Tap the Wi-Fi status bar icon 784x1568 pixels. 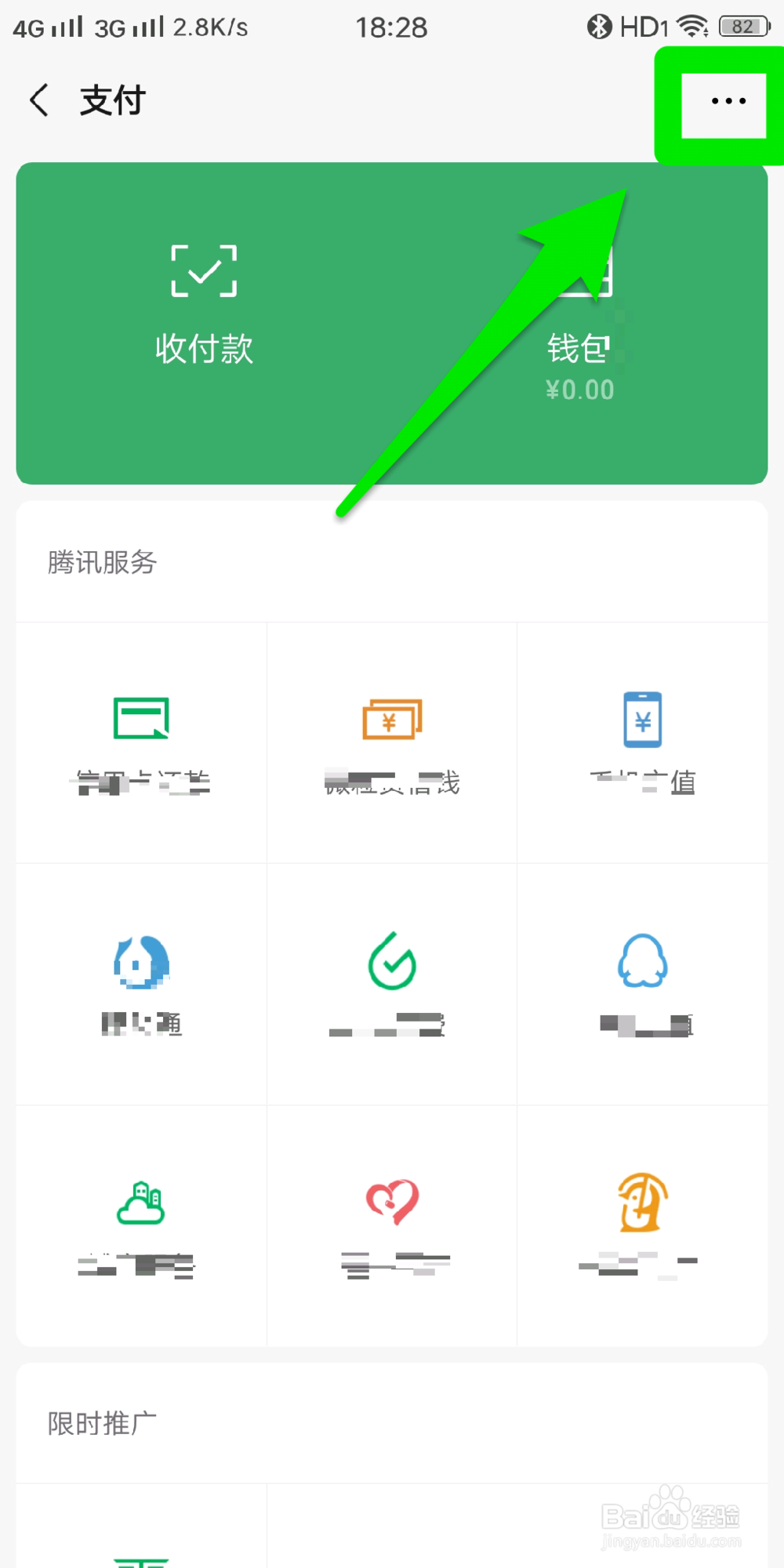(693, 26)
